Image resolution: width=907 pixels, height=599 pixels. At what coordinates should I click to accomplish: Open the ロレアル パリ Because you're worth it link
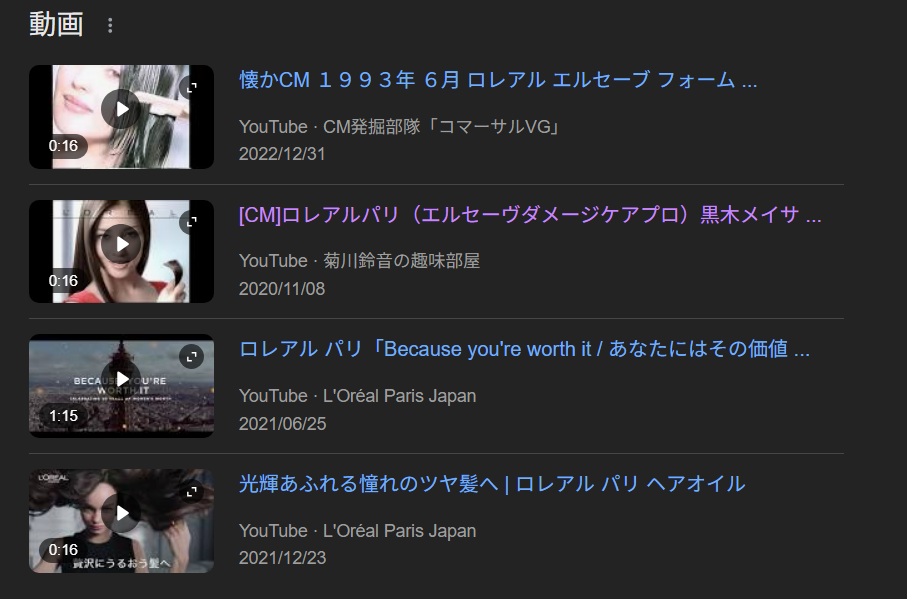tap(524, 350)
